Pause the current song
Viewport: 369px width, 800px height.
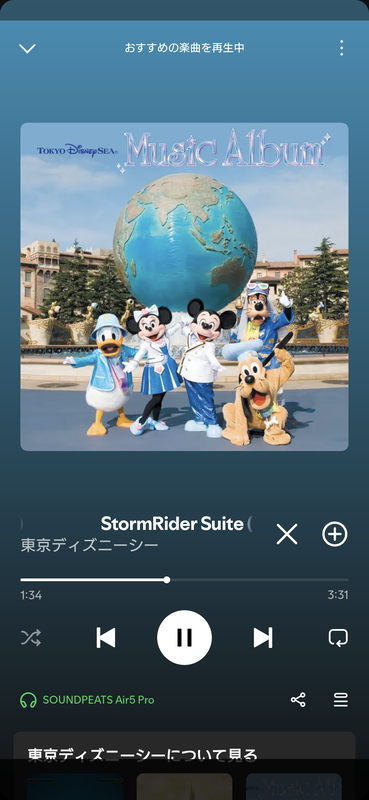[x=184, y=638]
